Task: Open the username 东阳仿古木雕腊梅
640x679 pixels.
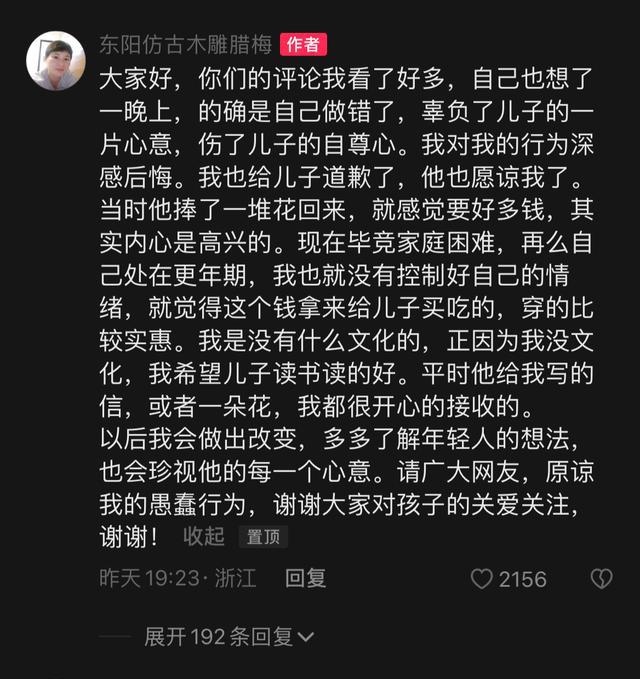Action: tap(186, 44)
